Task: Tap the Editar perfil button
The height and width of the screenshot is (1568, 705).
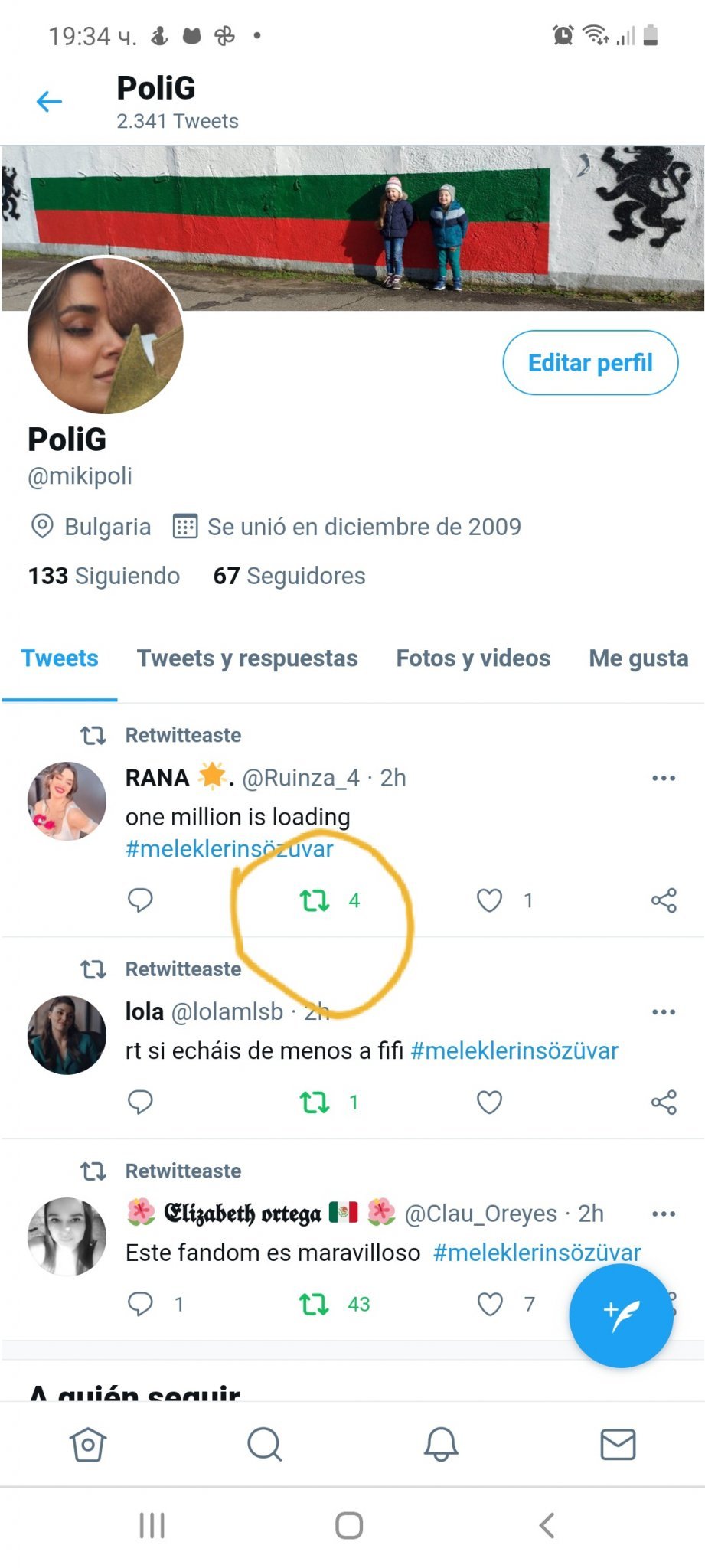Action: 590,363
